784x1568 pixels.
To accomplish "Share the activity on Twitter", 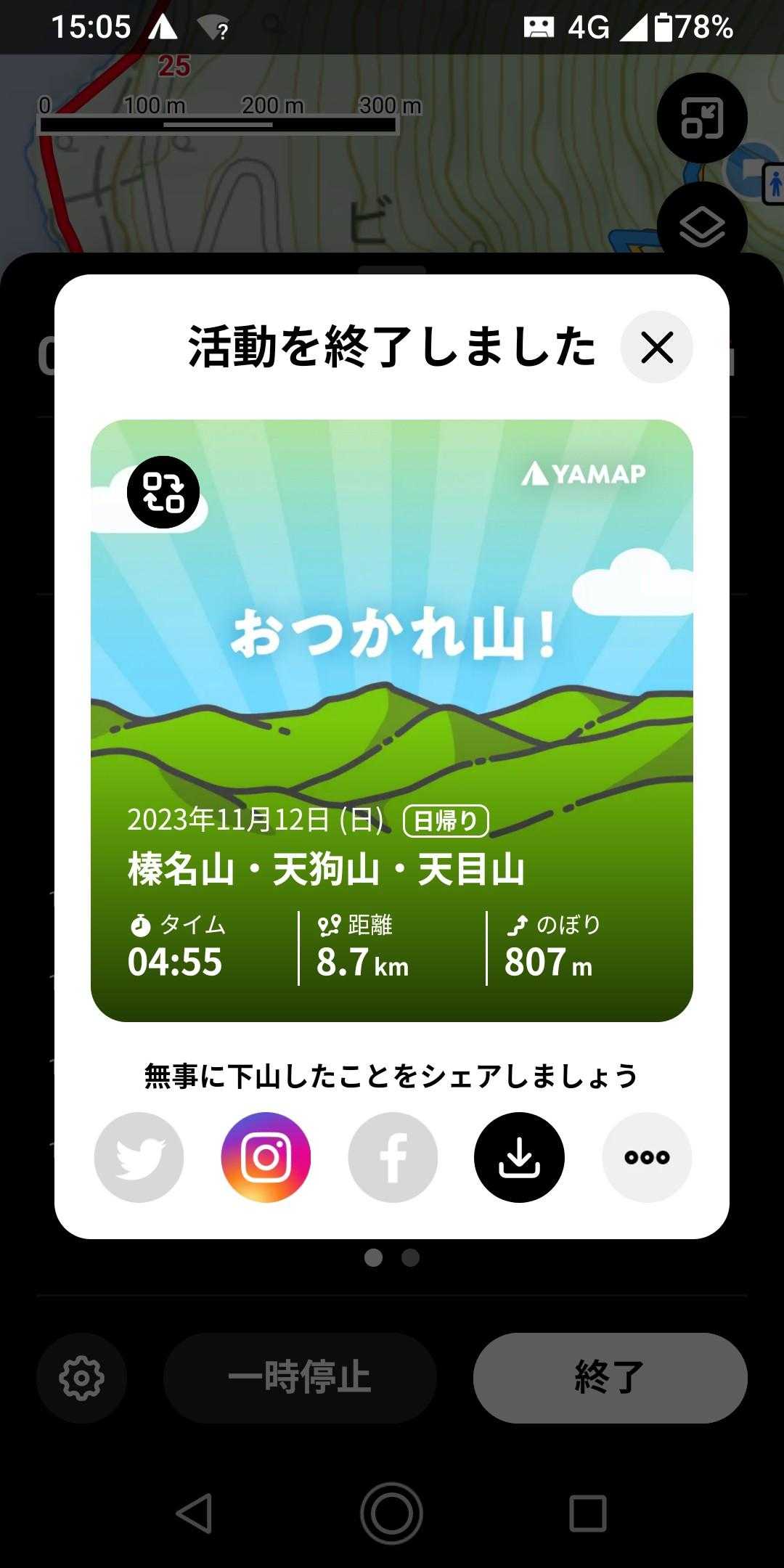I will coord(139,1157).
